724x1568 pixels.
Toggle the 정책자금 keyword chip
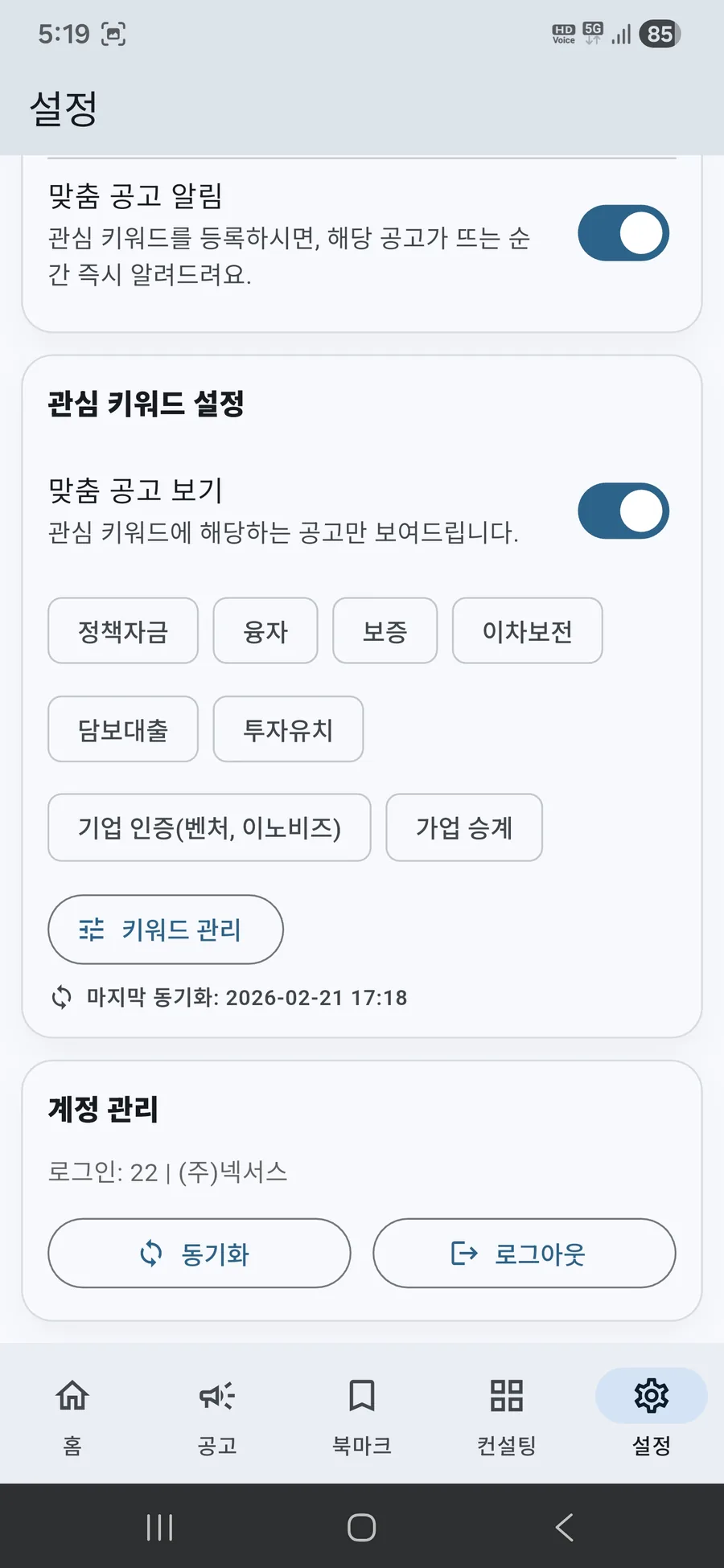tap(122, 631)
